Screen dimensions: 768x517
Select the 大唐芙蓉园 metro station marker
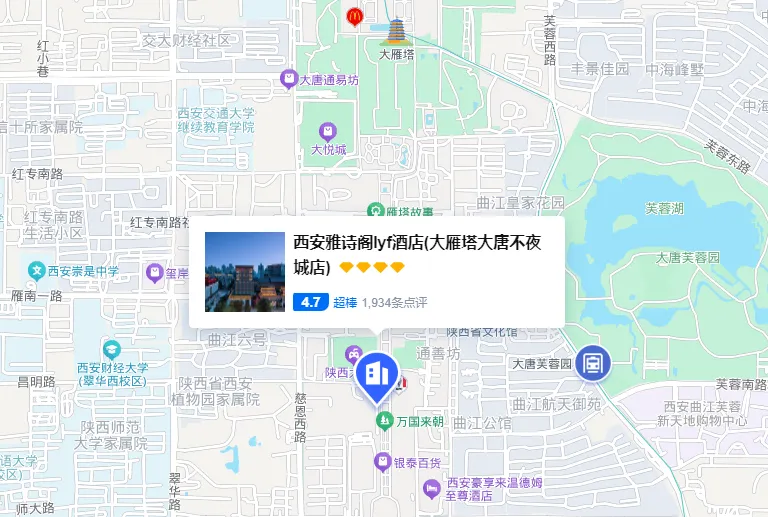point(593,364)
